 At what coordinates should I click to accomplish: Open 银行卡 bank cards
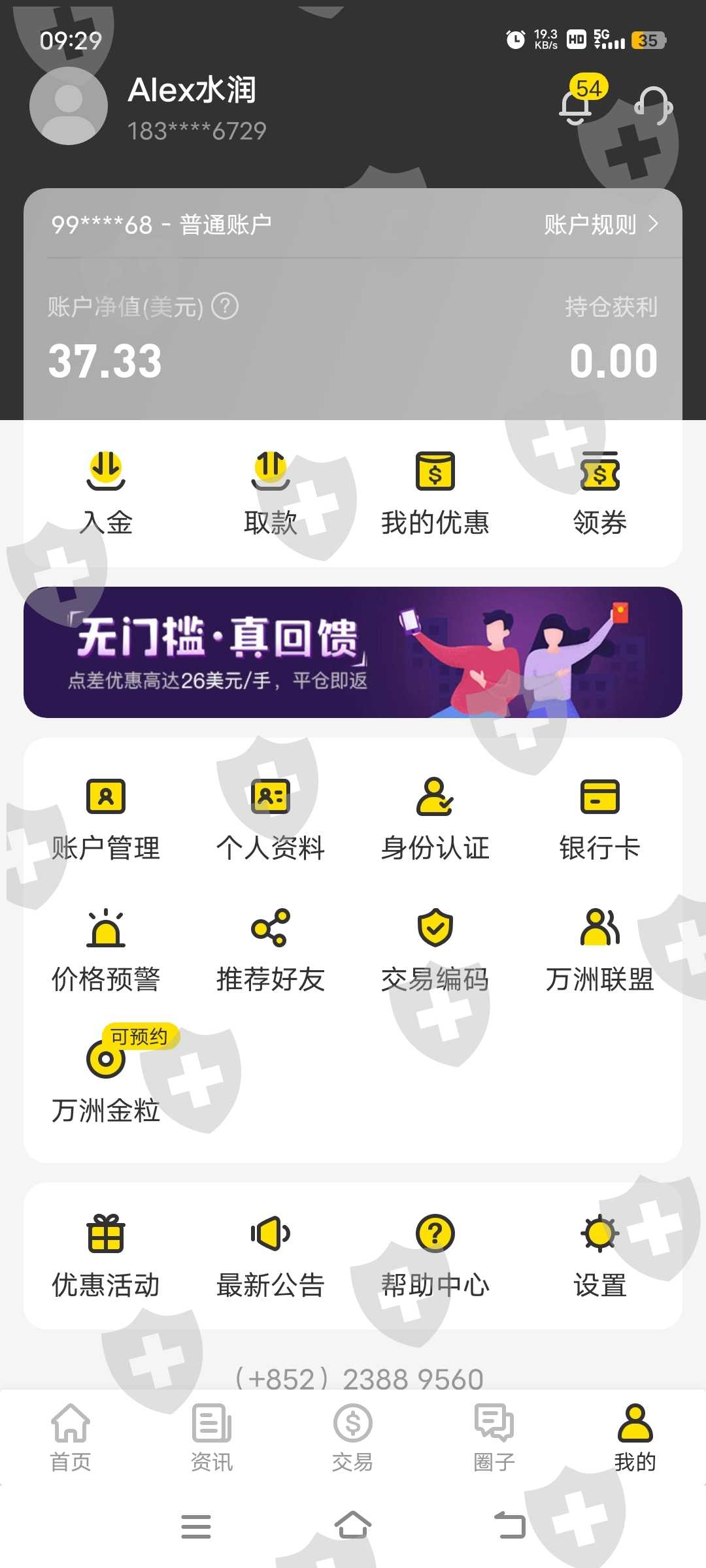click(600, 820)
